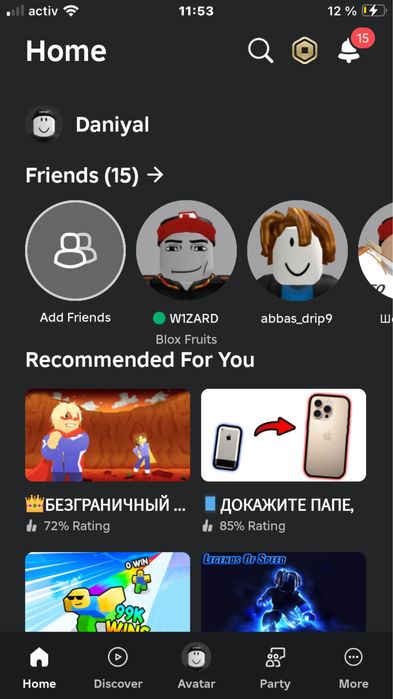The height and width of the screenshot is (699, 393).
Task: Open the Legends Of Speed game tile
Action: coord(283,592)
